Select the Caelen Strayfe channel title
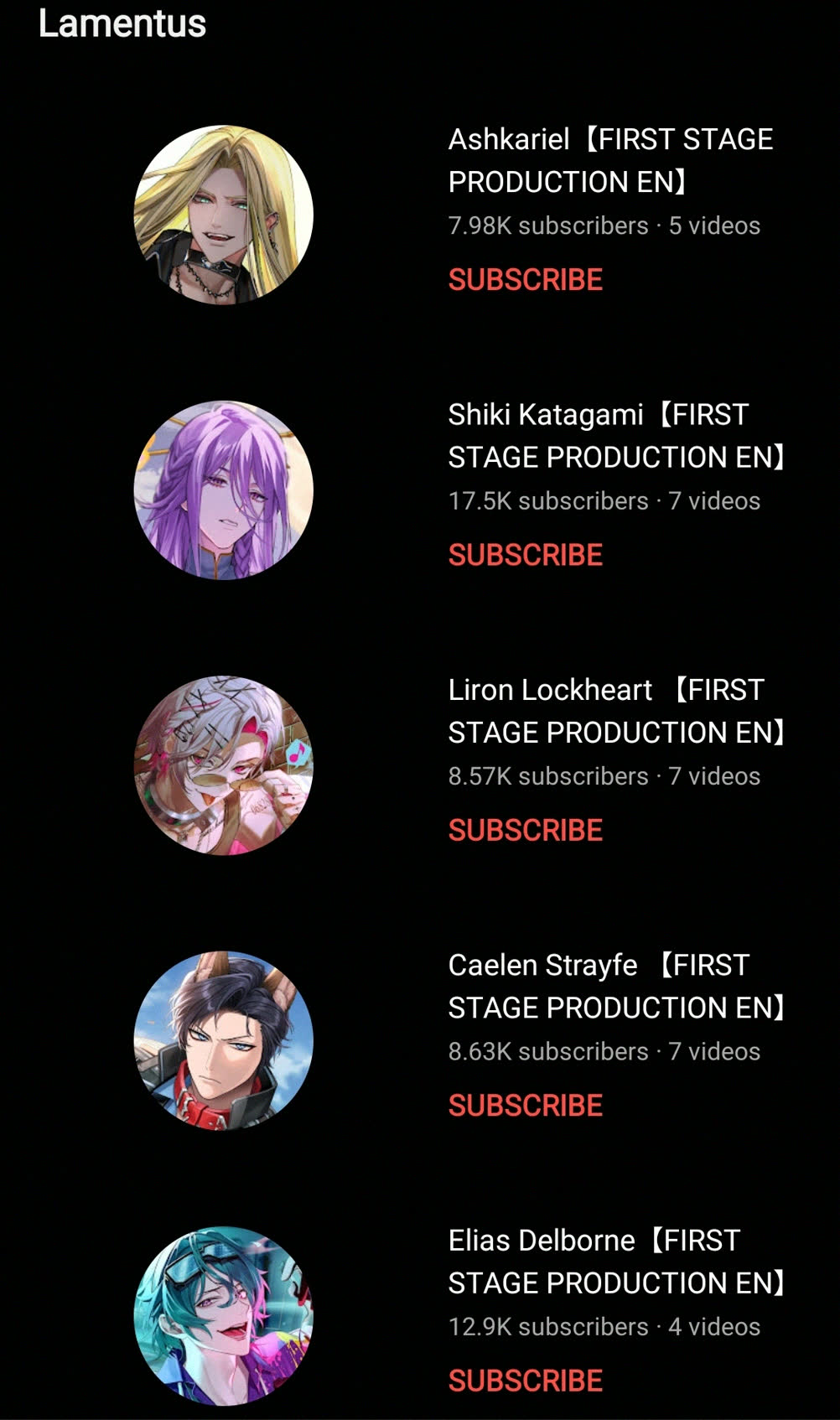The width and height of the screenshot is (840, 1420). [614, 986]
